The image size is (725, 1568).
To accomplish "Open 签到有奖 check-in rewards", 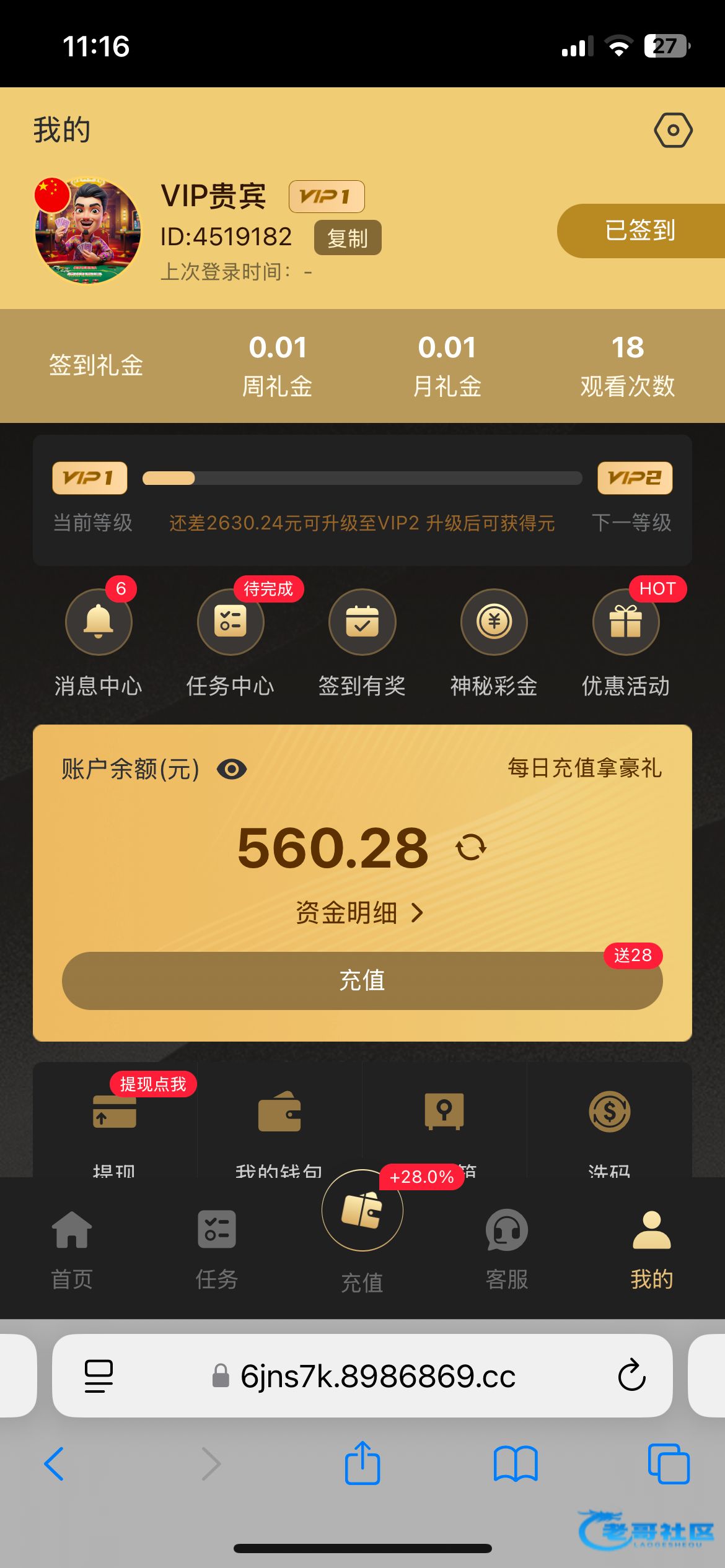I will click(362, 622).
